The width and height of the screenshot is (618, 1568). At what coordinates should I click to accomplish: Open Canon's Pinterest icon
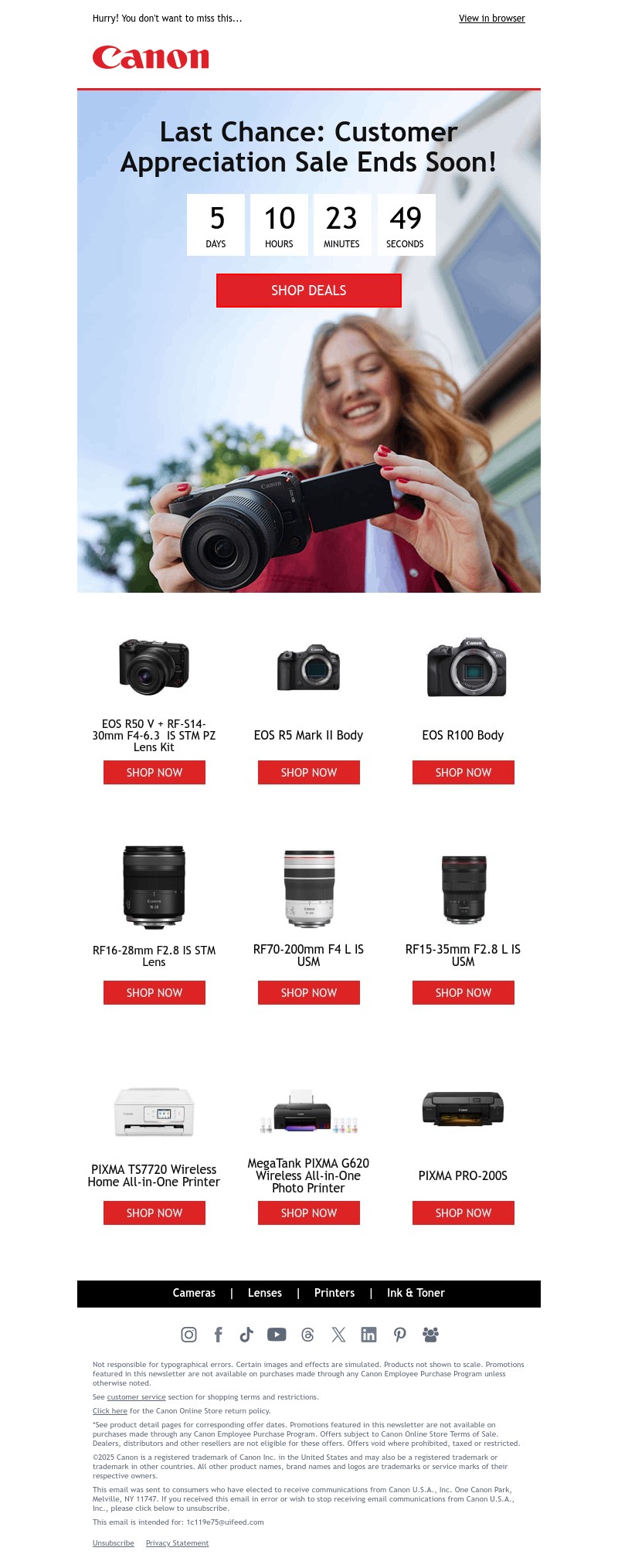400,1335
